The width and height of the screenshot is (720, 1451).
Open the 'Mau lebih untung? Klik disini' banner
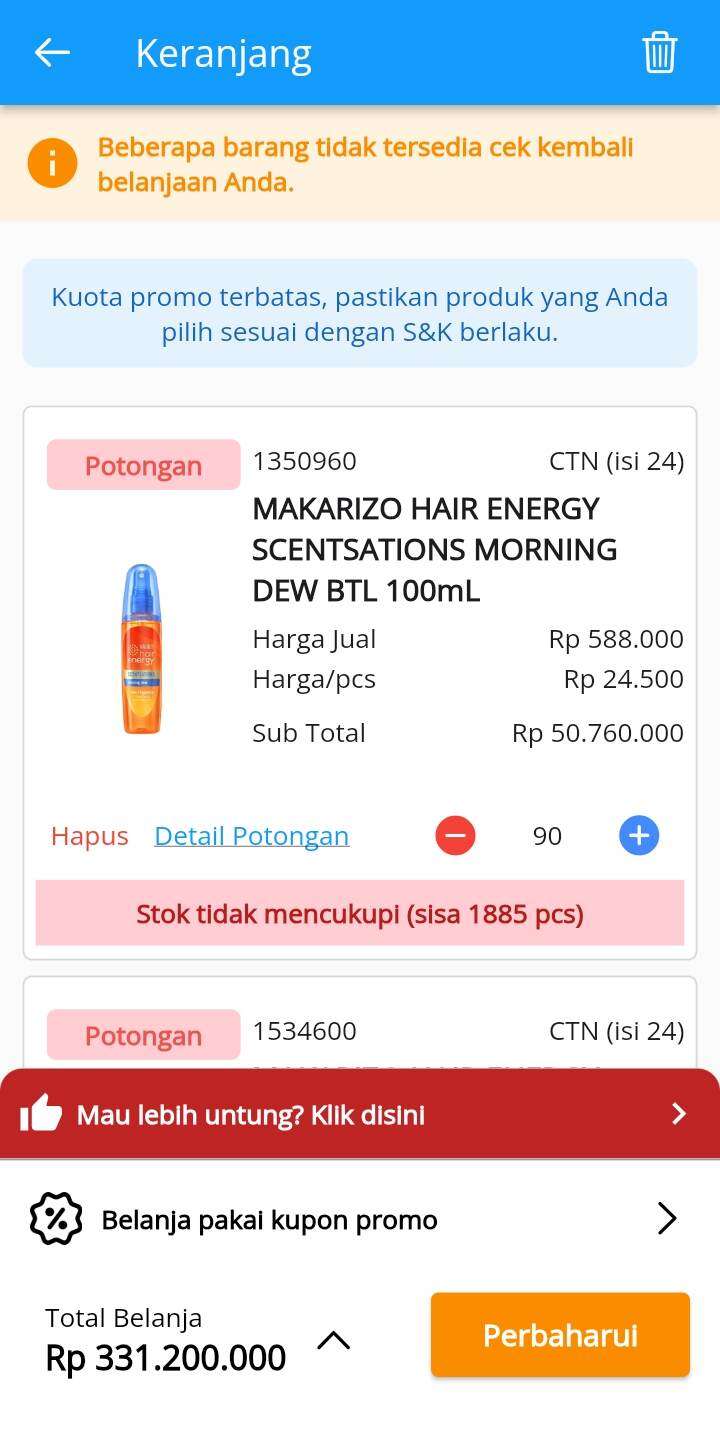[x=360, y=1114]
